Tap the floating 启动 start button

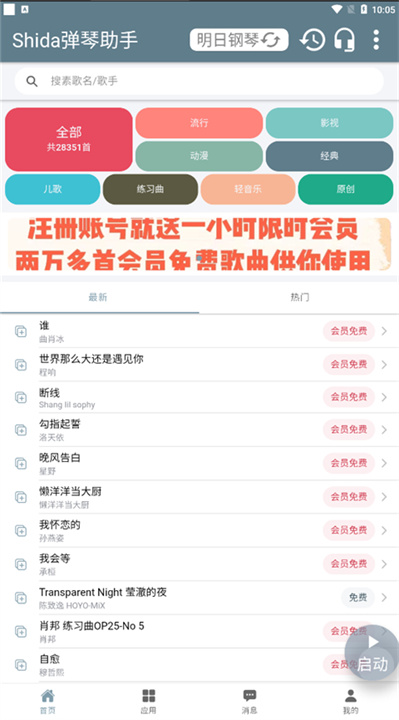[x=372, y=652]
